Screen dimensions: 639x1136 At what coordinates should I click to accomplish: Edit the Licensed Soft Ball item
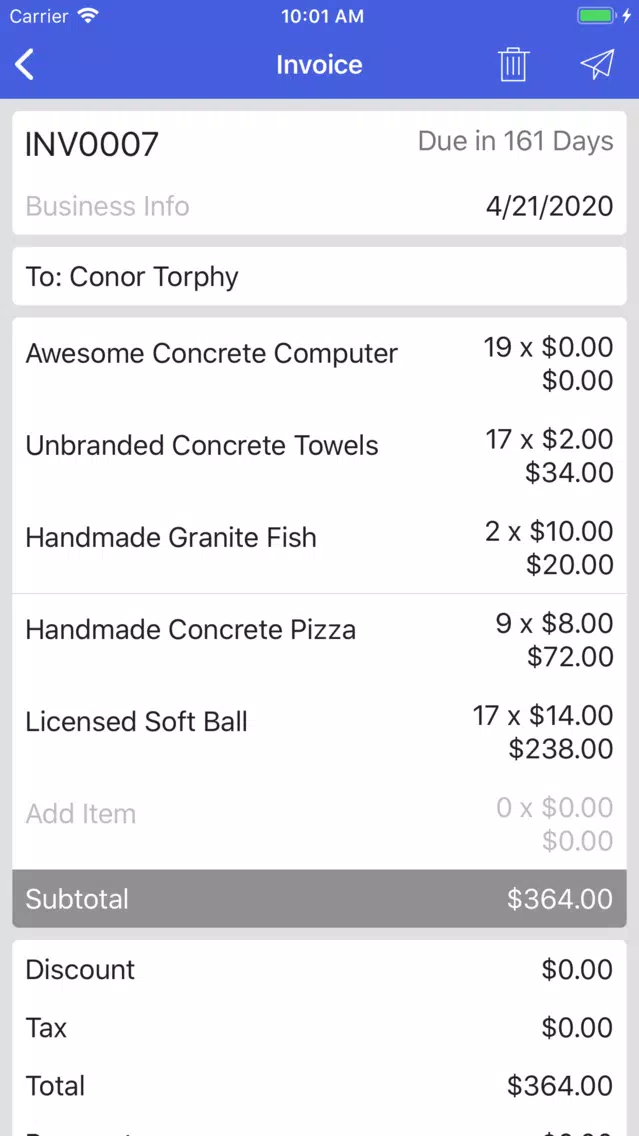[320, 732]
